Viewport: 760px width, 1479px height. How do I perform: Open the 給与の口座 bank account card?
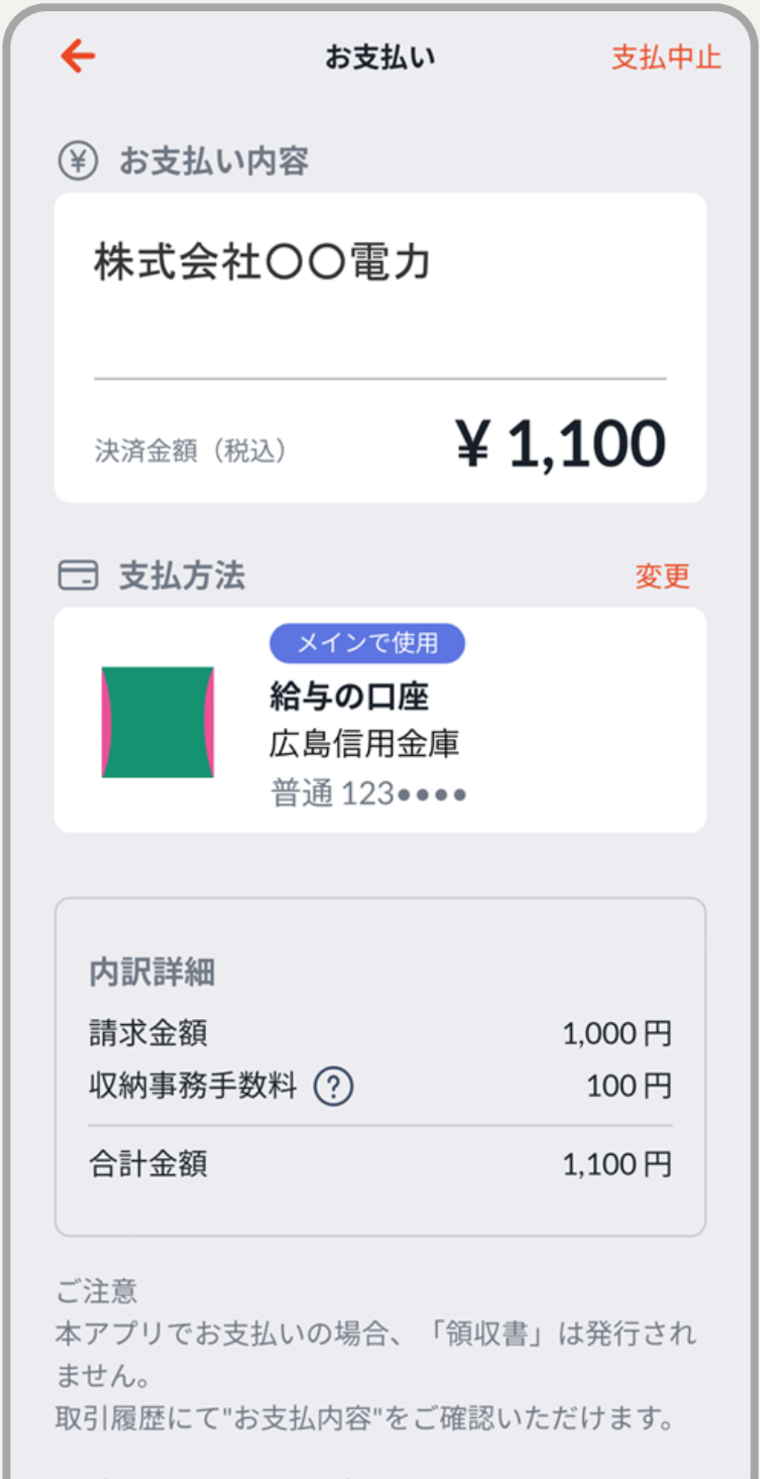(x=380, y=720)
